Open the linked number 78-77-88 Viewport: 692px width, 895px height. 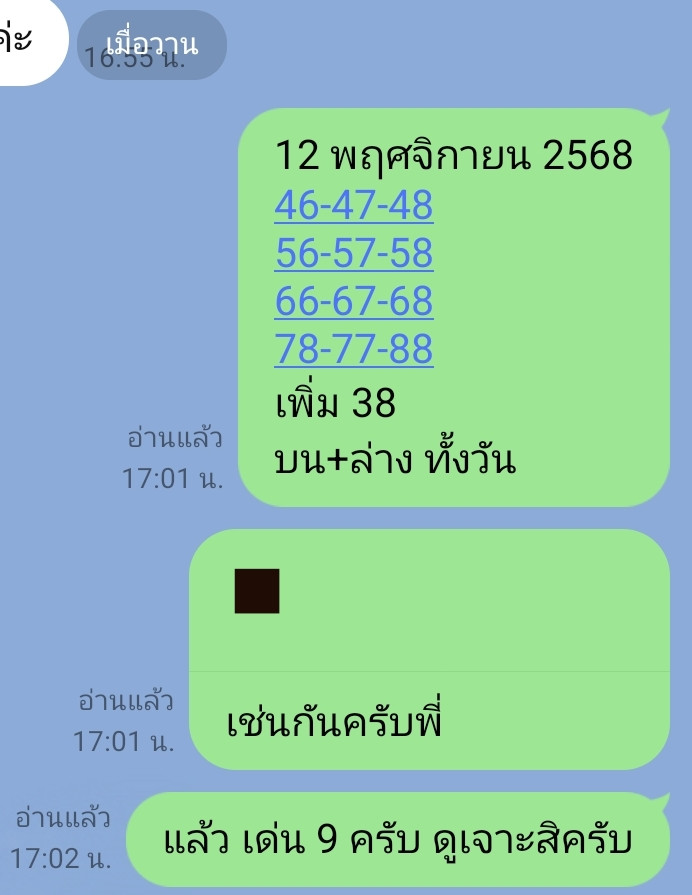[x=353, y=349]
